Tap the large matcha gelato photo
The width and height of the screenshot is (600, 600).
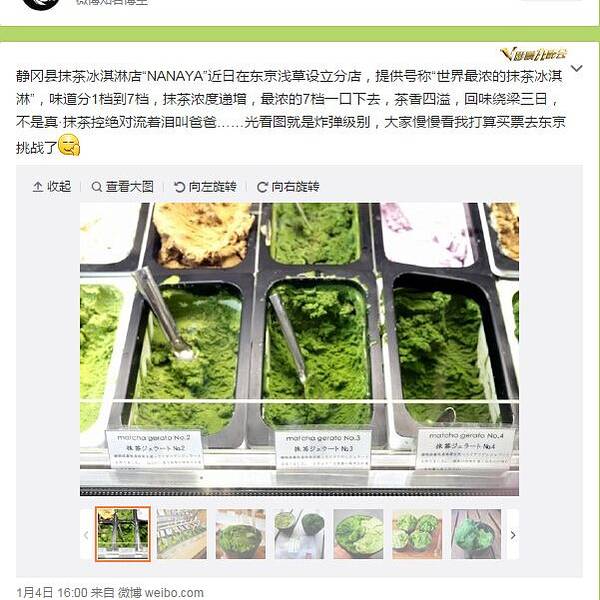point(299,348)
